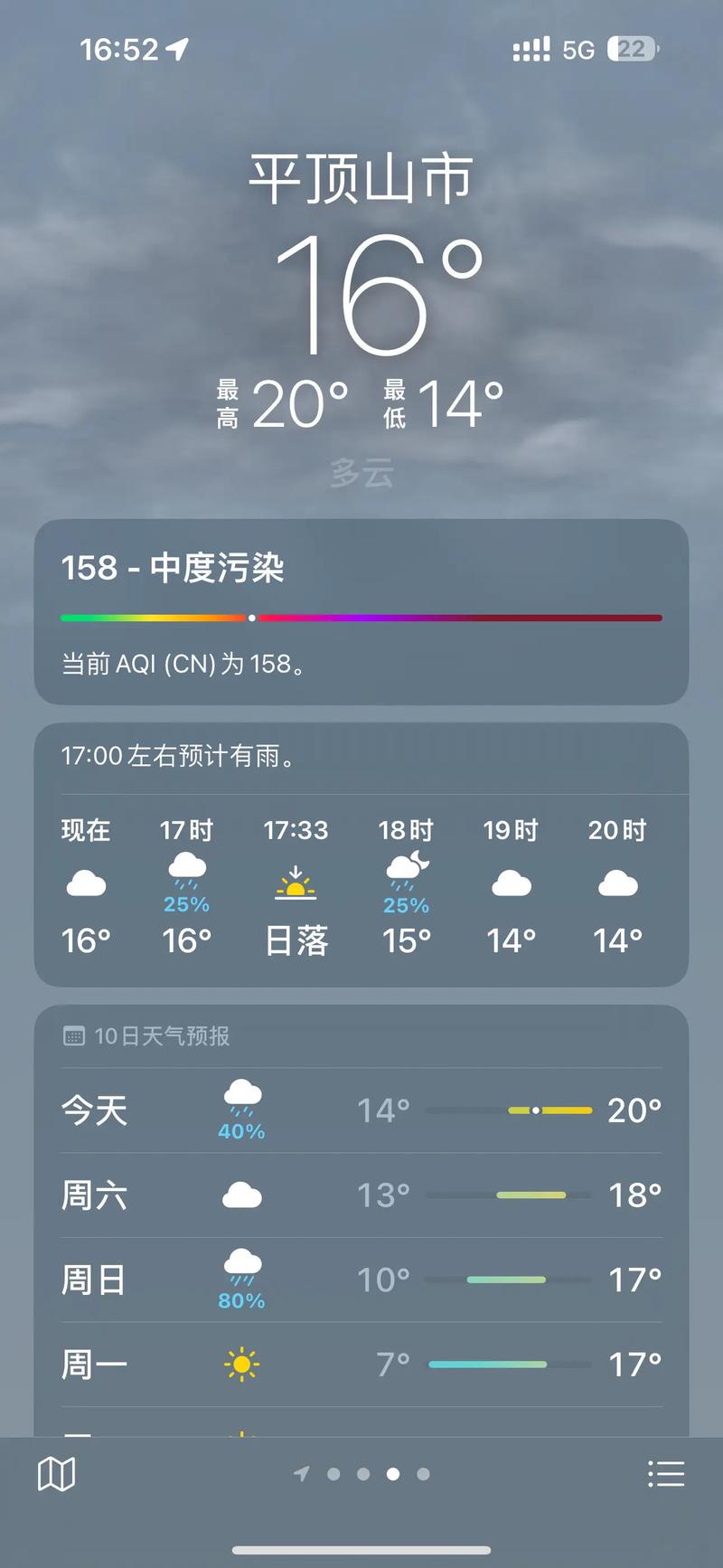This screenshot has height=1568, width=723.
Task: Tap the cloud icon for 19时
Action: point(512,884)
